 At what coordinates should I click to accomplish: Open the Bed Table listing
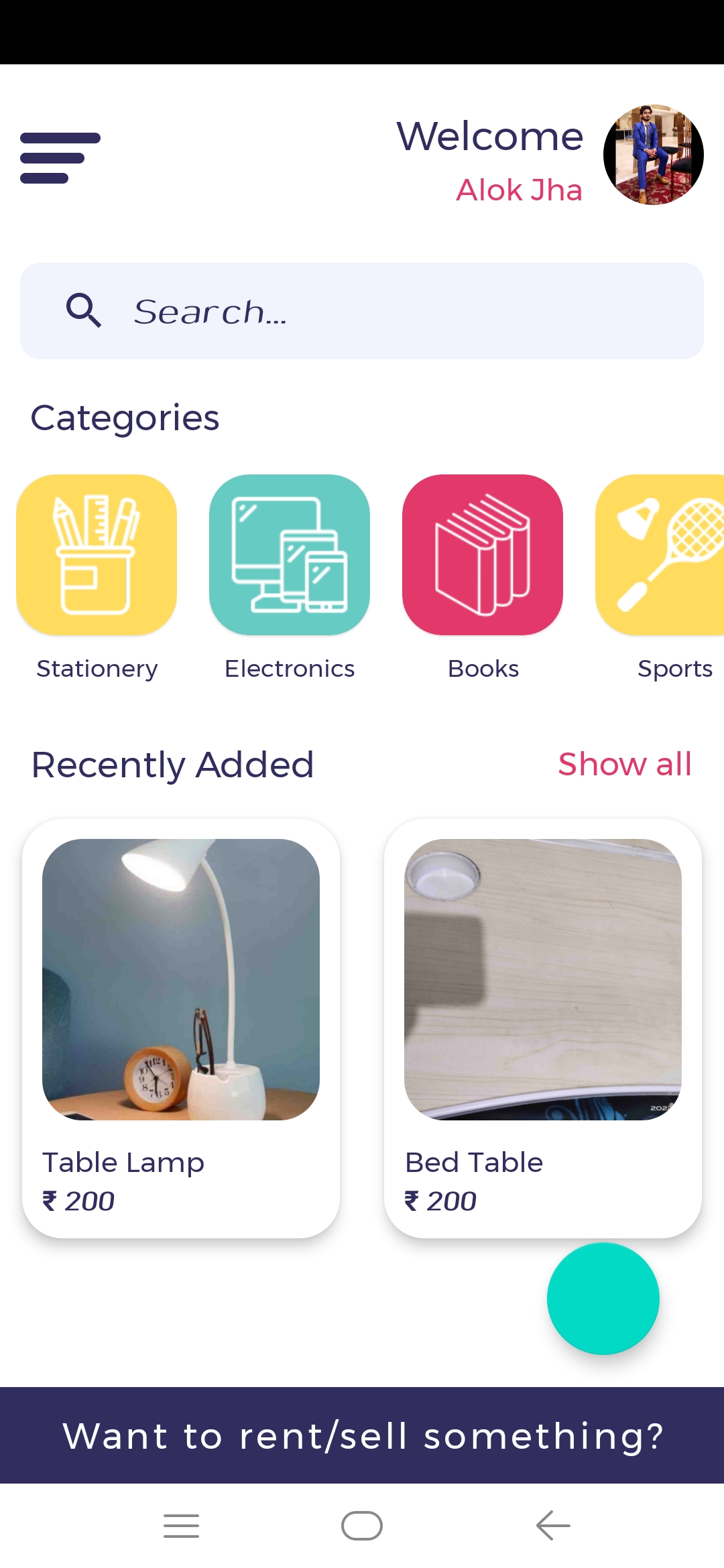(543, 1028)
